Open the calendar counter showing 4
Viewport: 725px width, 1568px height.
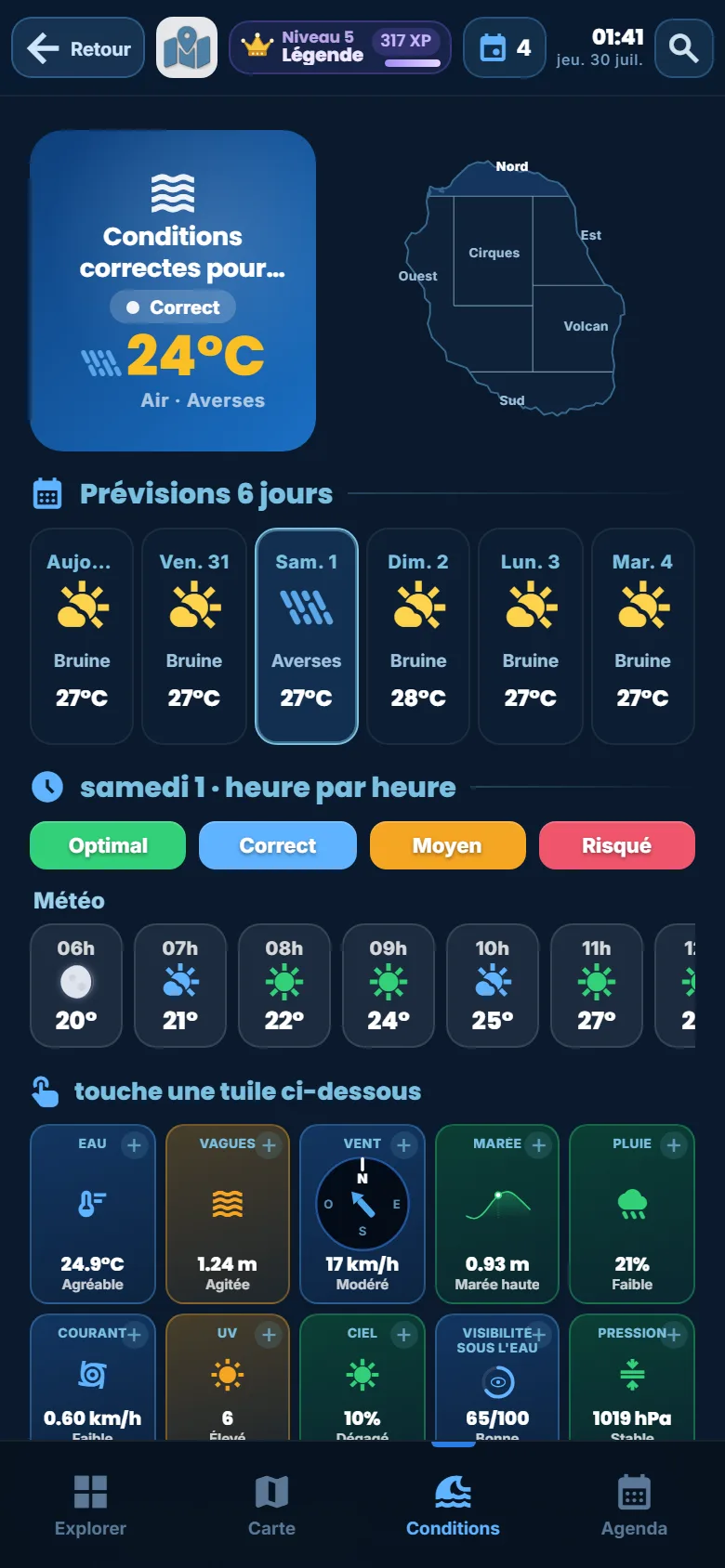[x=505, y=47]
